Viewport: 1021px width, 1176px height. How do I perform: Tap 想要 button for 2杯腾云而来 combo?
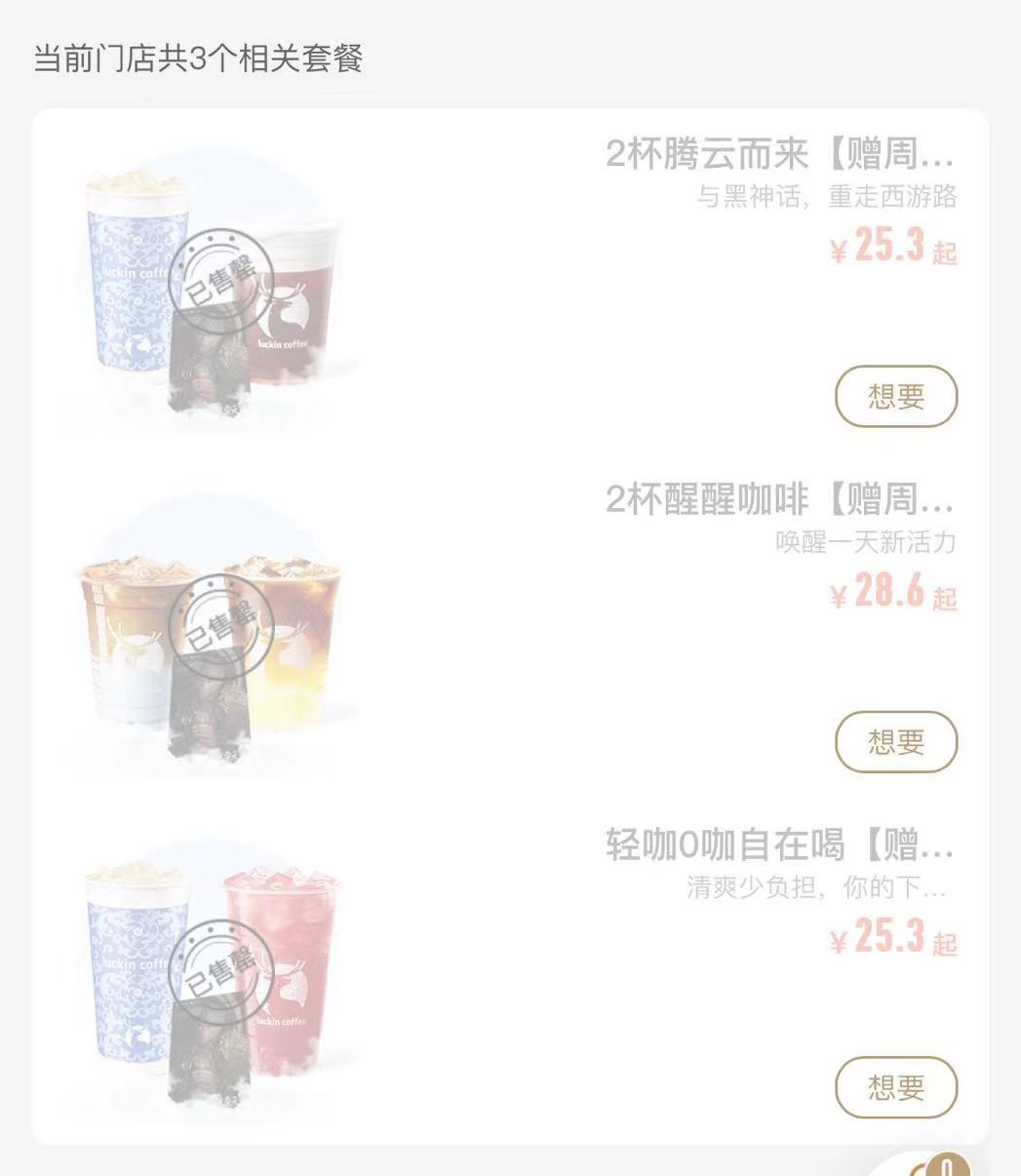pyautogui.click(x=895, y=396)
